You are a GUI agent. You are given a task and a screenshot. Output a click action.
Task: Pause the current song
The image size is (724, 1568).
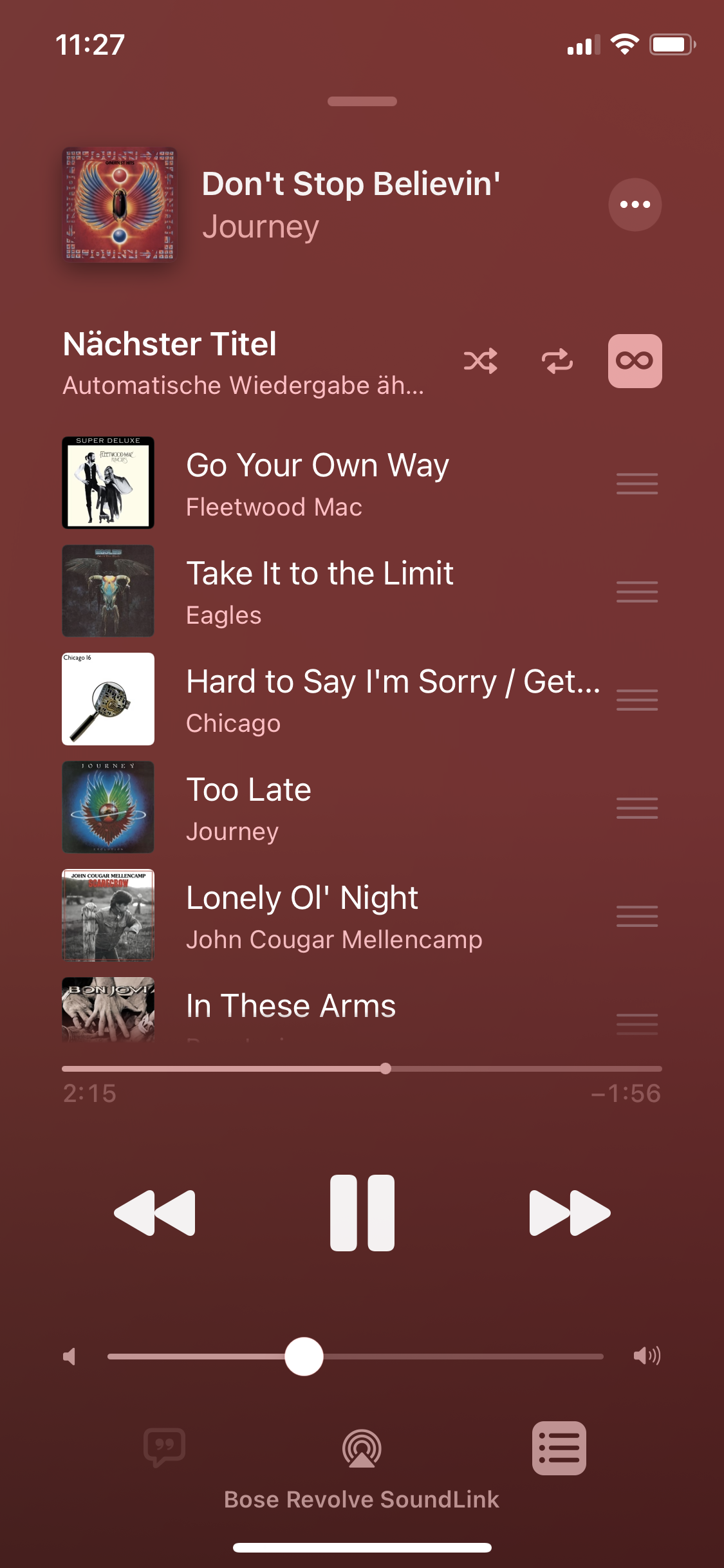[362, 1213]
